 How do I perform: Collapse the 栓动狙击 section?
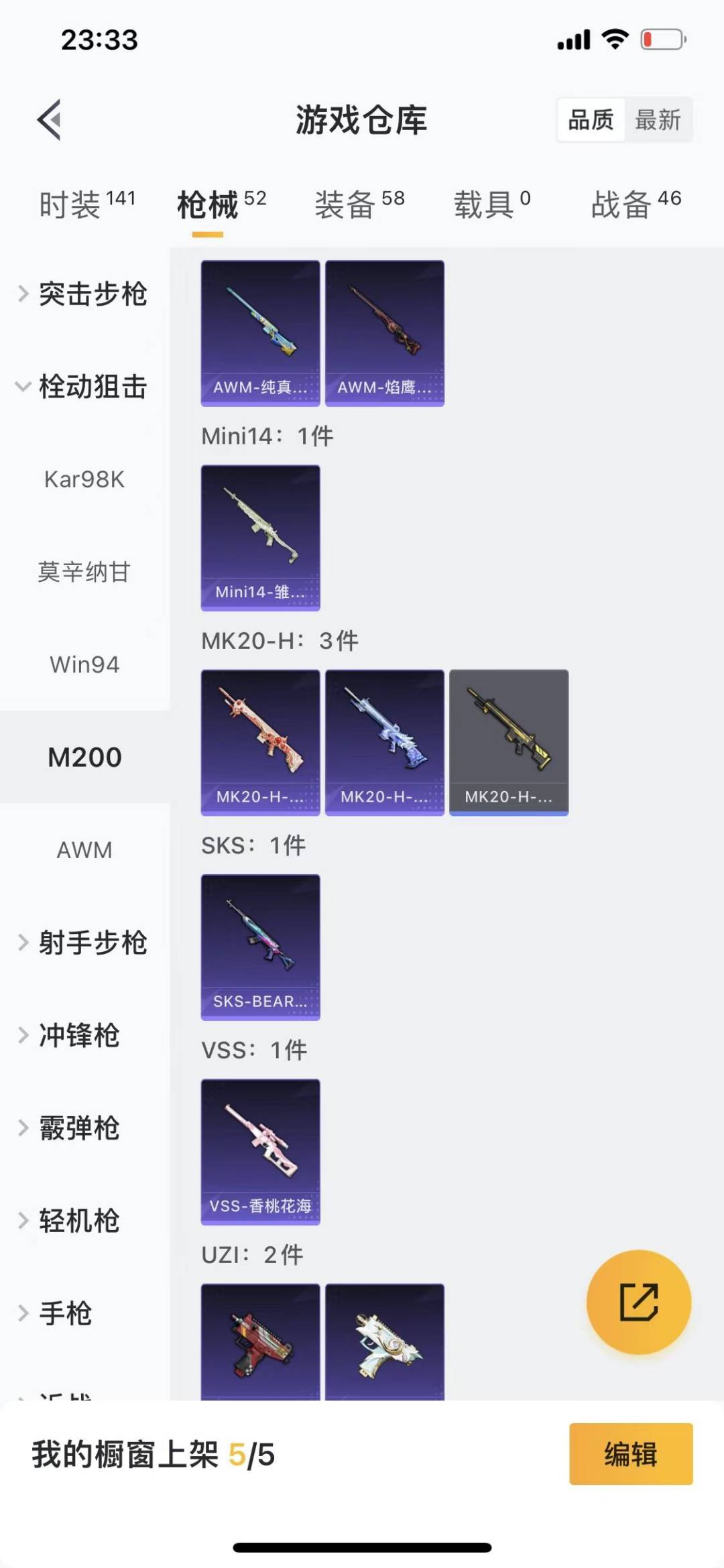[94, 385]
